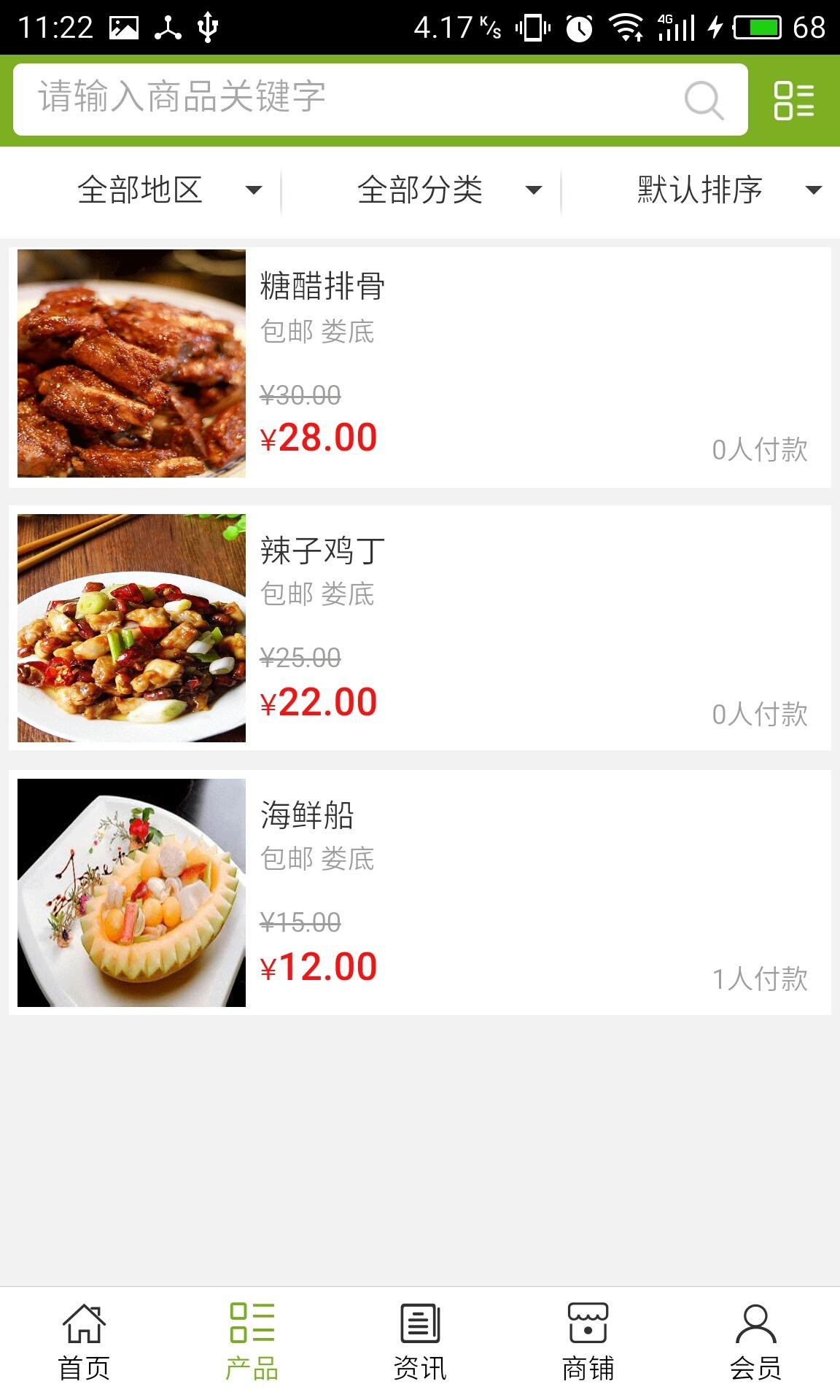The image size is (840, 1400).
Task: Switch to the 资讯 news tab
Action: coord(420,1343)
